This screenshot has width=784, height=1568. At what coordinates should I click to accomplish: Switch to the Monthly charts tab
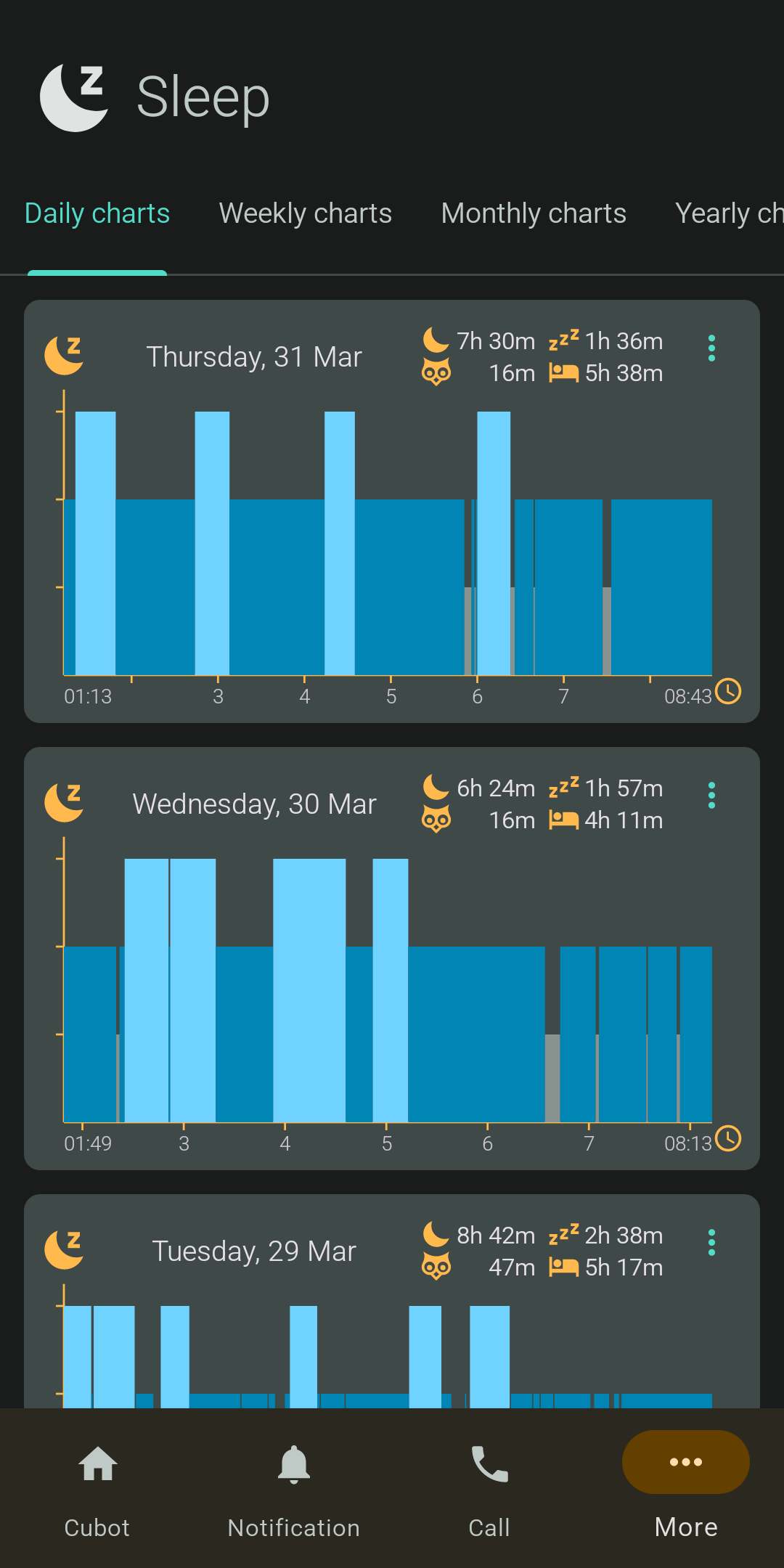coord(534,213)
